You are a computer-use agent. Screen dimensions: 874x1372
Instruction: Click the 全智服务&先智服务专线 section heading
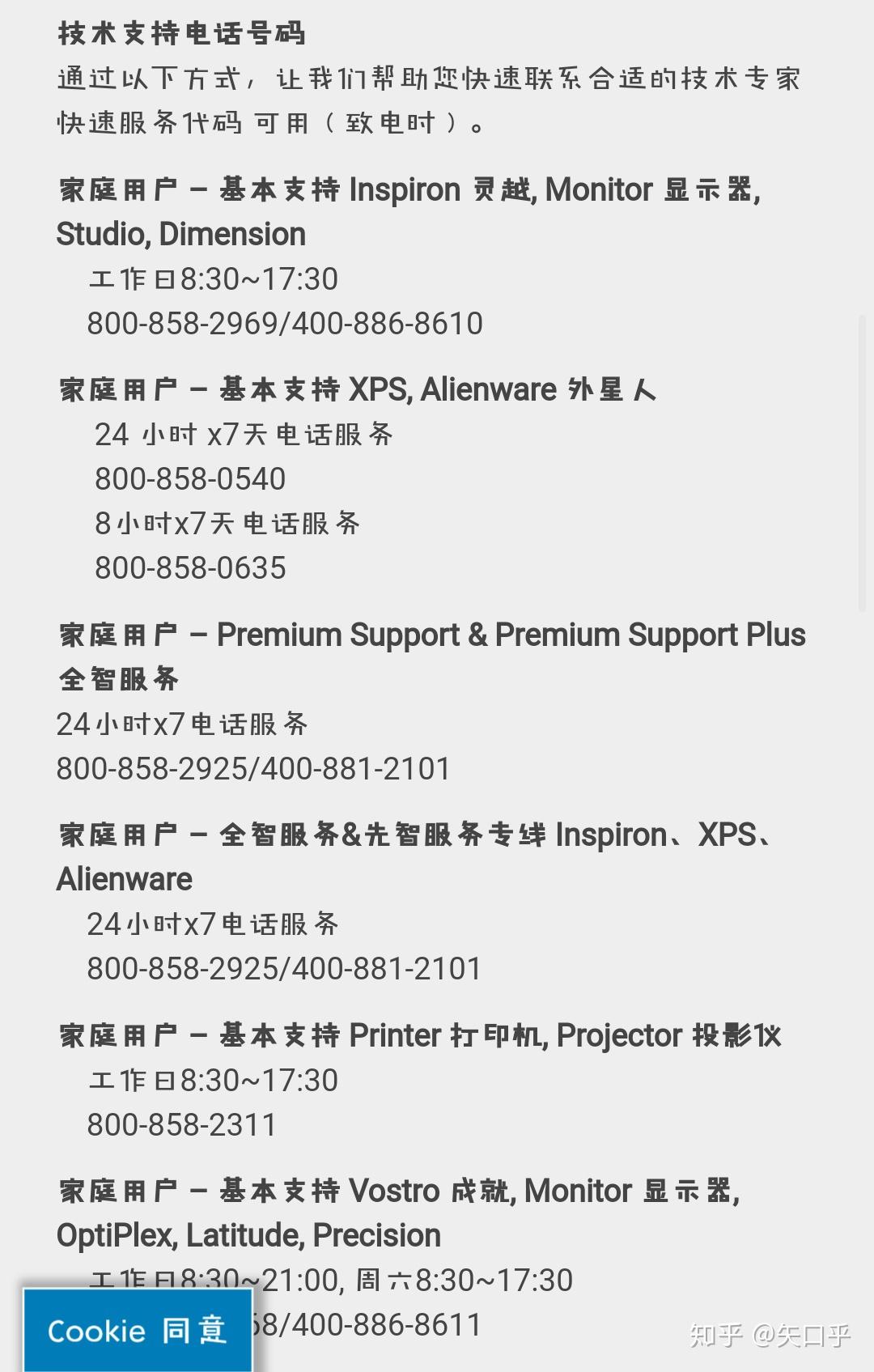[x=405, y=834]
